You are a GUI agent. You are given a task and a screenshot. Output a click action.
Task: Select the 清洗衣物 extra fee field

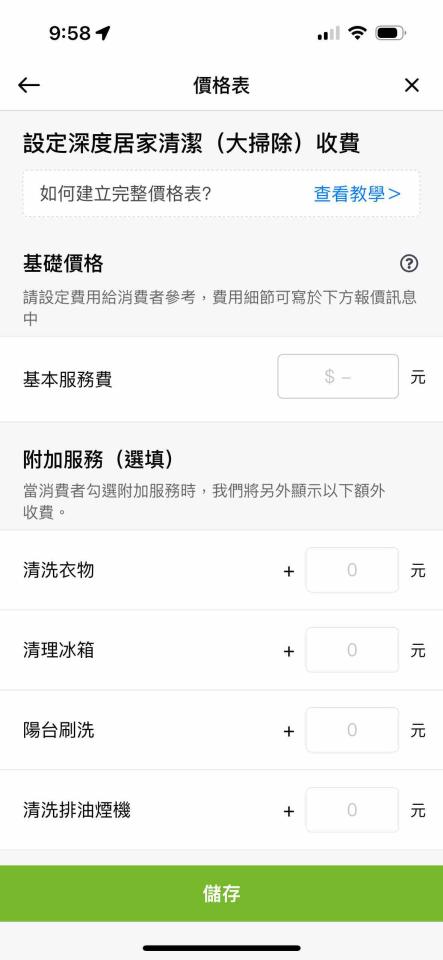coord(352,570)
